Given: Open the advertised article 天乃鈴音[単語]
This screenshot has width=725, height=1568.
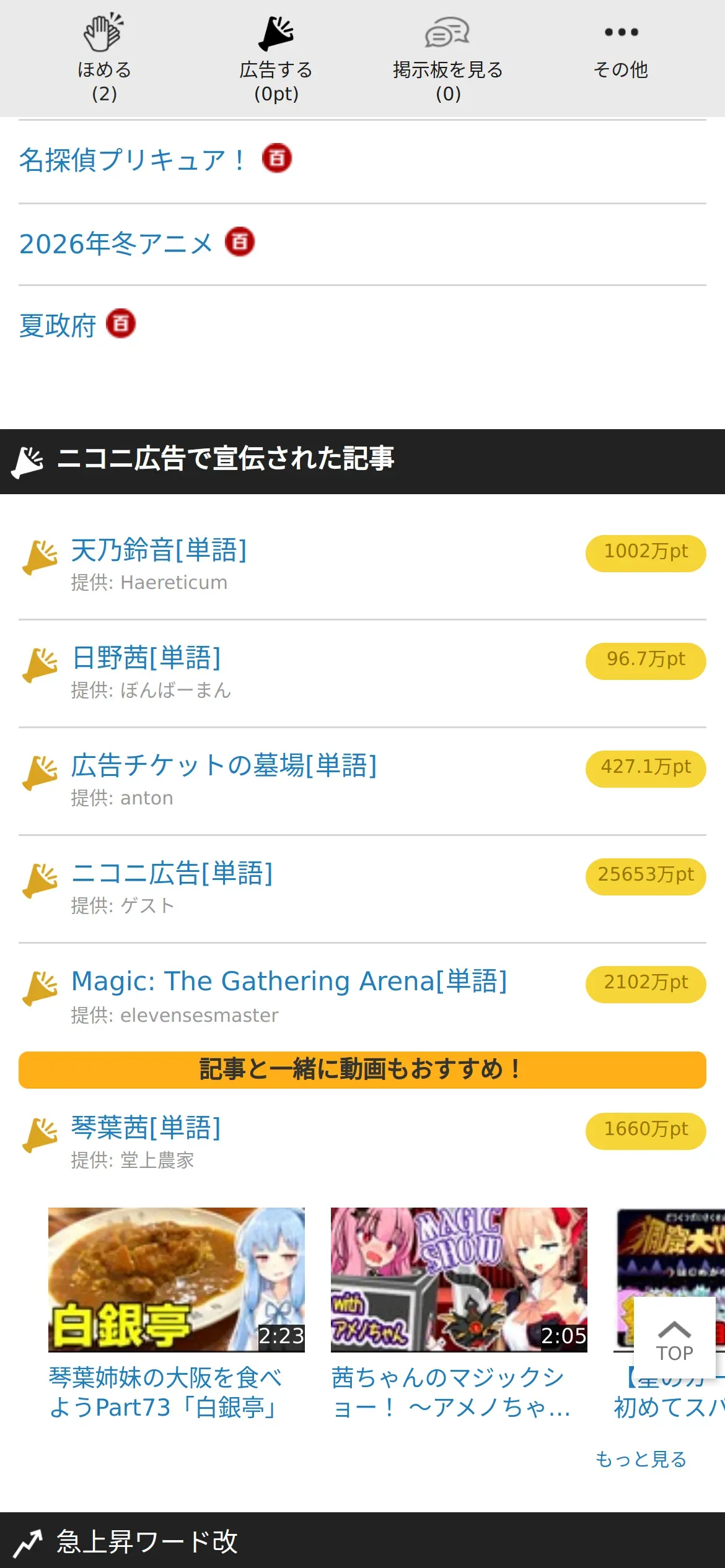Looking at the screenshot, I should pos(159,550).
